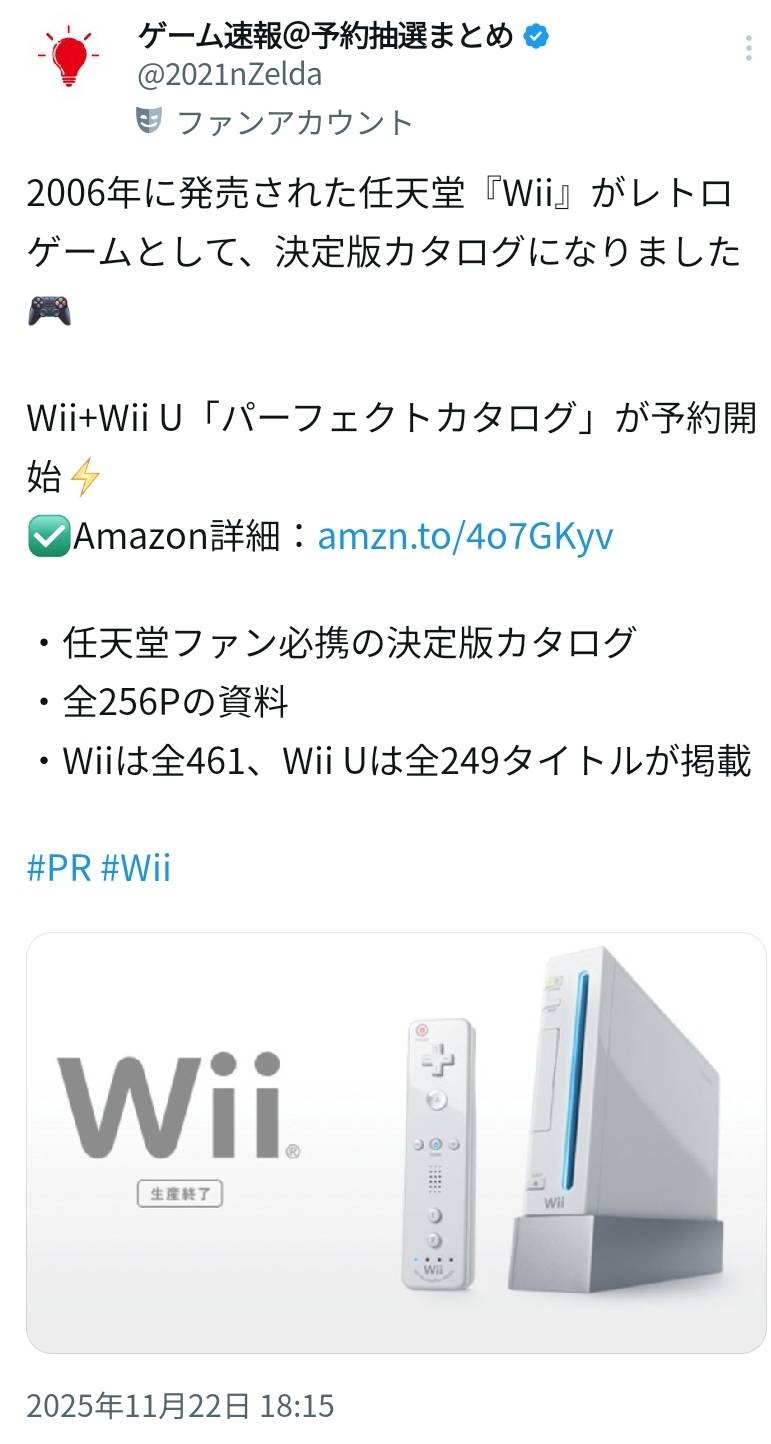This screenshot has height=1444, width=771.
Task: Open the #Wii hashtag
Action: [136, 867]
